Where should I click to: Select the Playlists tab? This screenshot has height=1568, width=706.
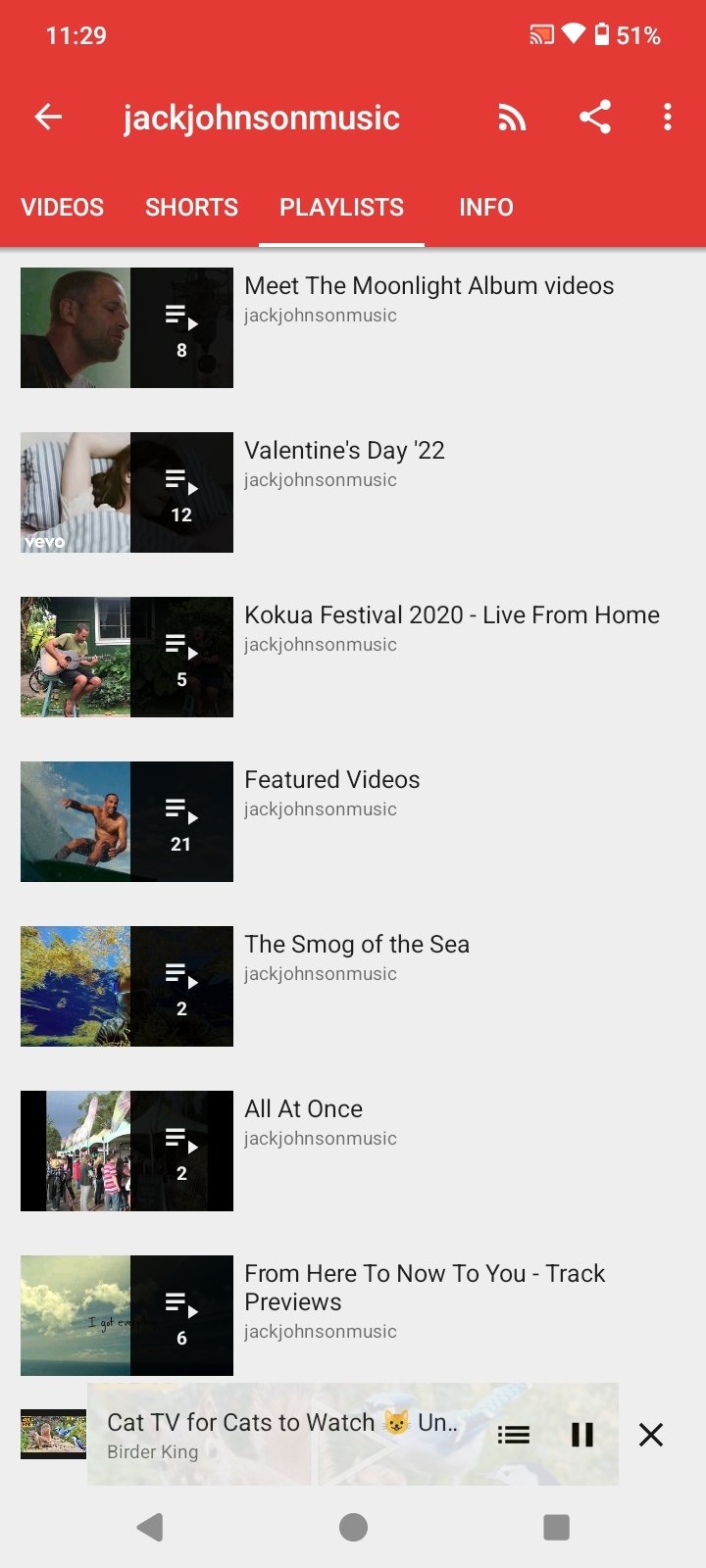341,208
